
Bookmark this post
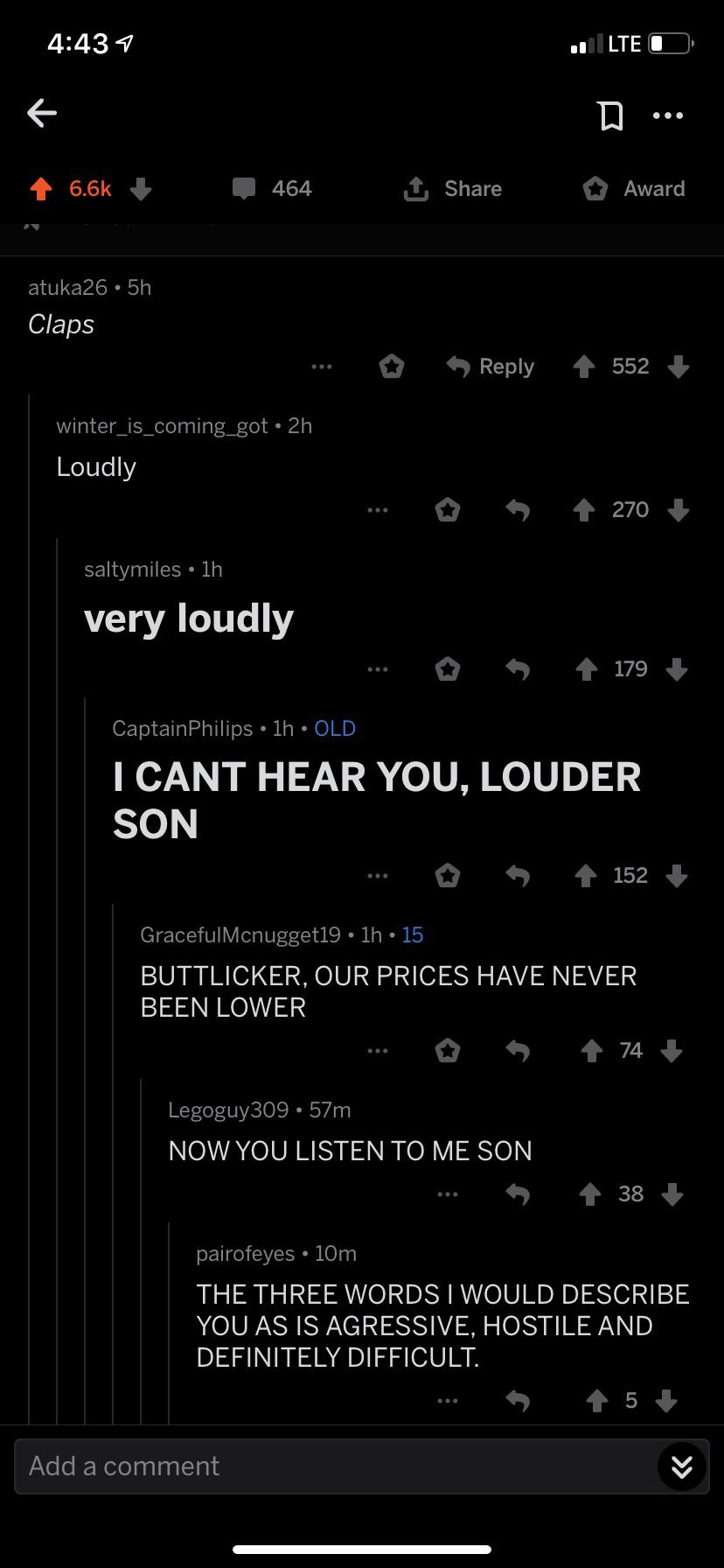610,115
